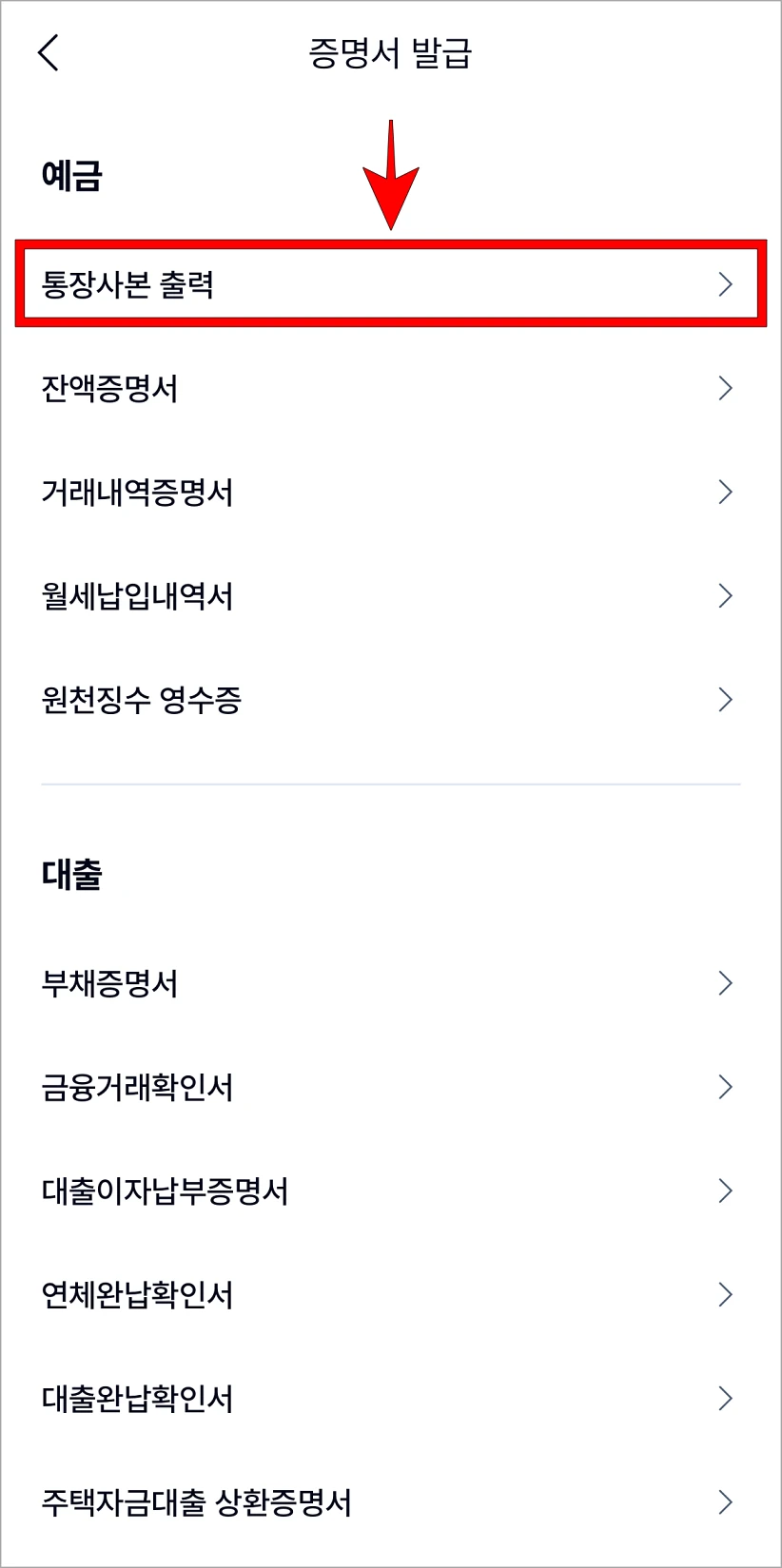Screen dimensions: 782x1568
Task: Click the chevron beside 월세납입내역서
Action: click(x=726, y=596)
